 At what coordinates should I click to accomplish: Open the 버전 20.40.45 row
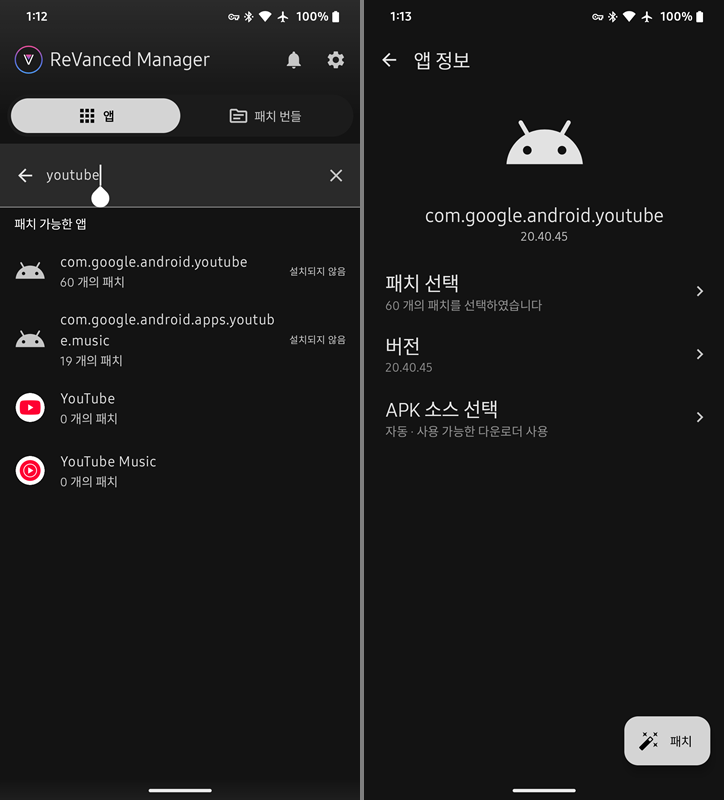(544, 355)
